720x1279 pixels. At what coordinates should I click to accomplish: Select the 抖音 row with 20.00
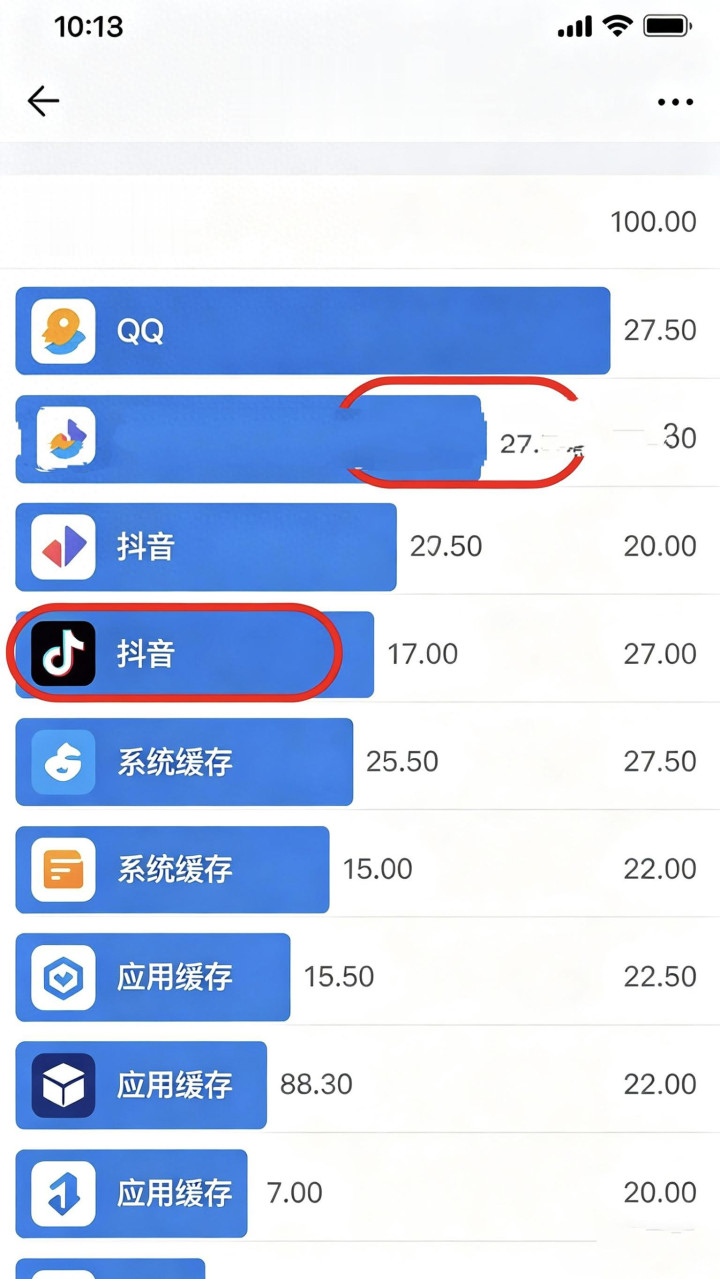(205, 547)
